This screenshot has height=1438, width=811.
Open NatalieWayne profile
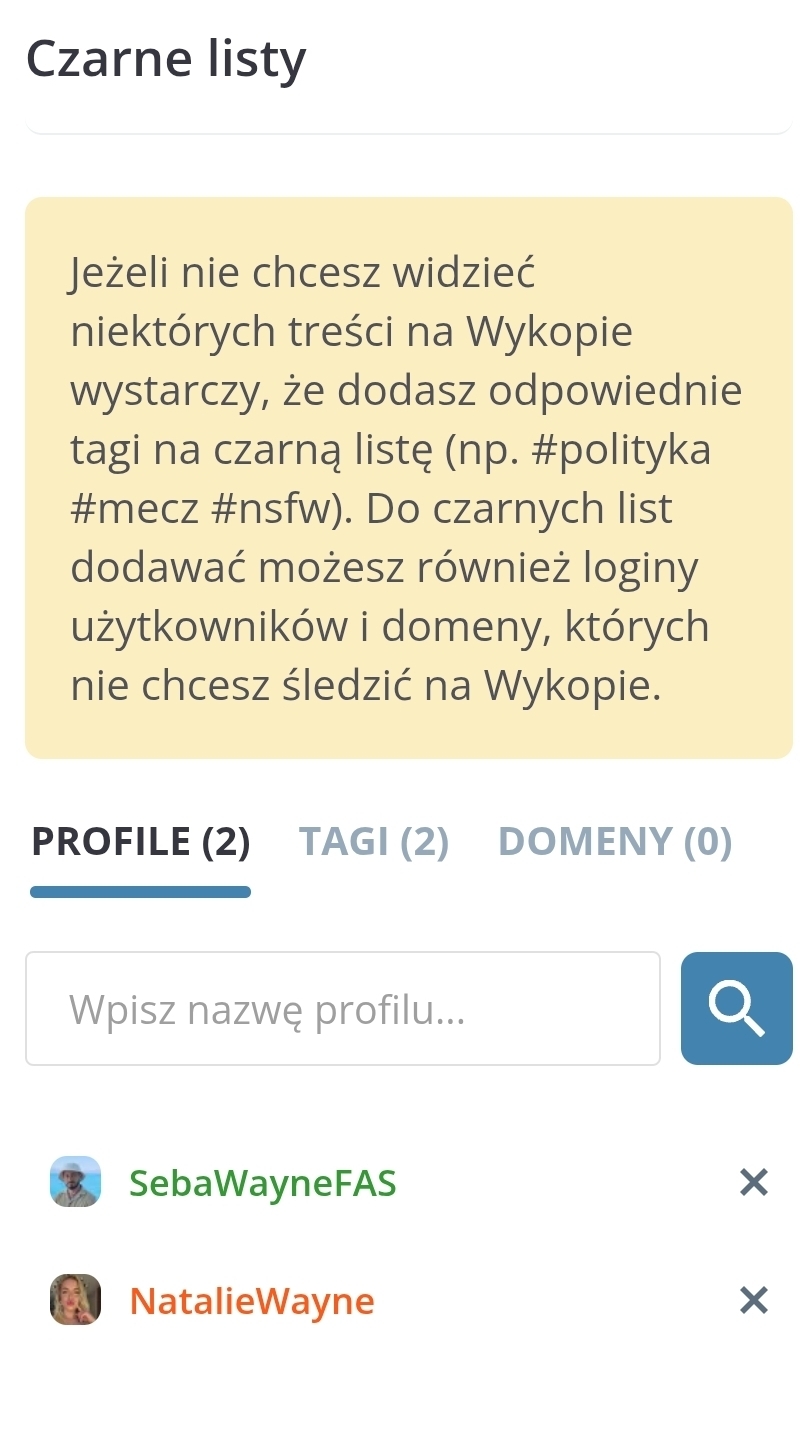click(x=252, y=1301)
